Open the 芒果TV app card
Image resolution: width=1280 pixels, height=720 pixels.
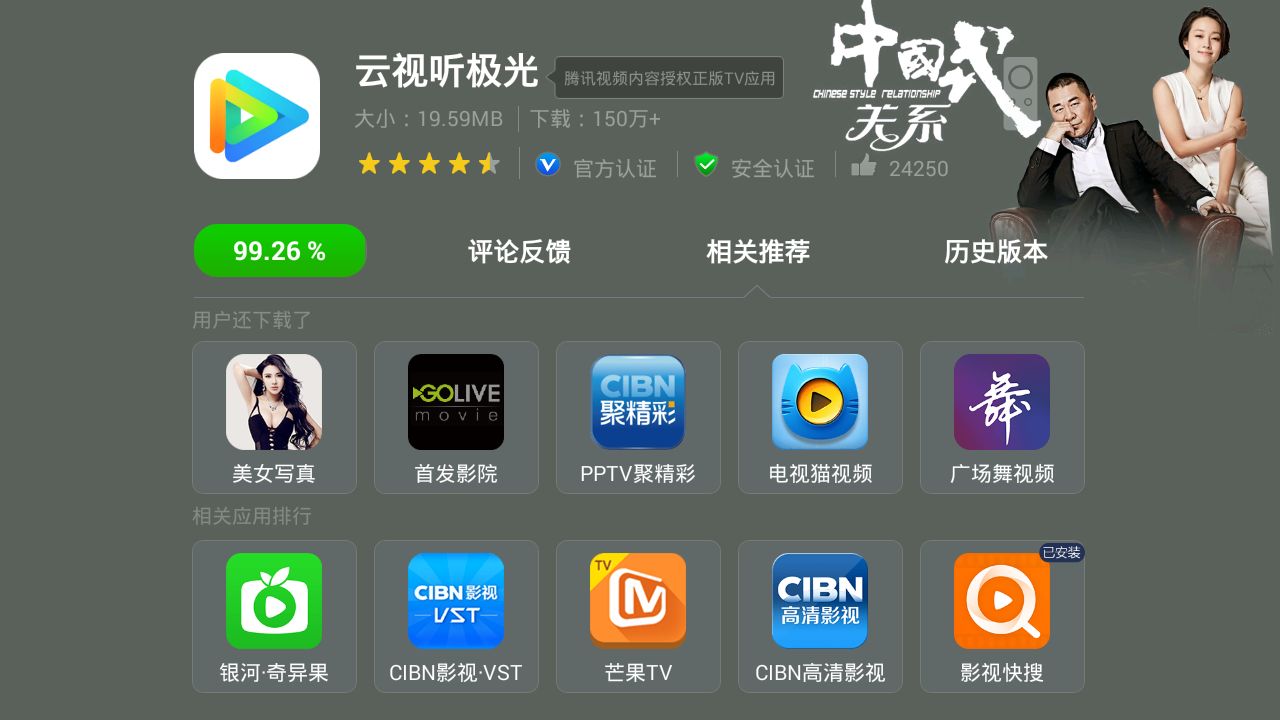[638, 616]
